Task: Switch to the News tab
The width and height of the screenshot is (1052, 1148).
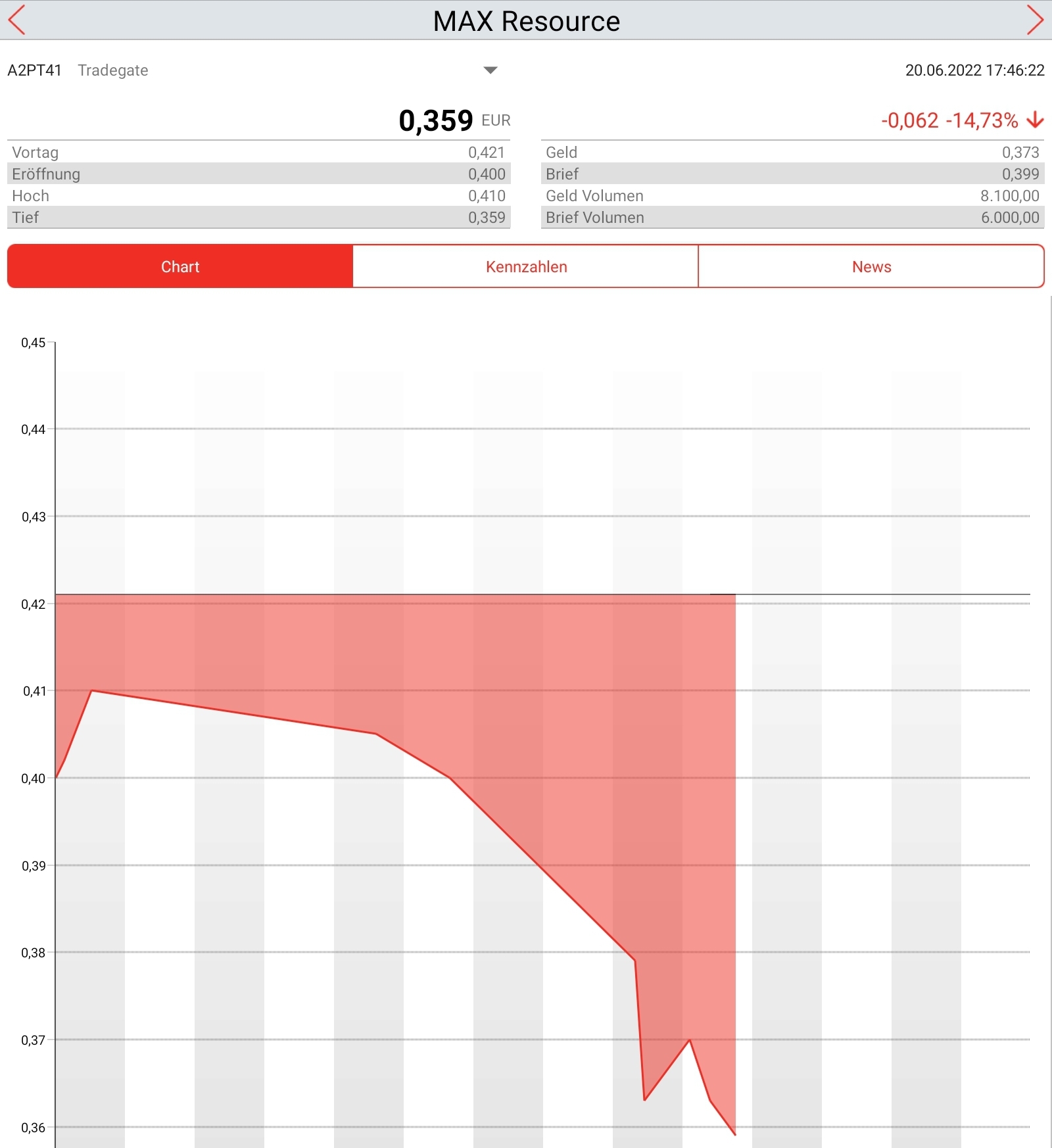Action: (x=871, y=266)
